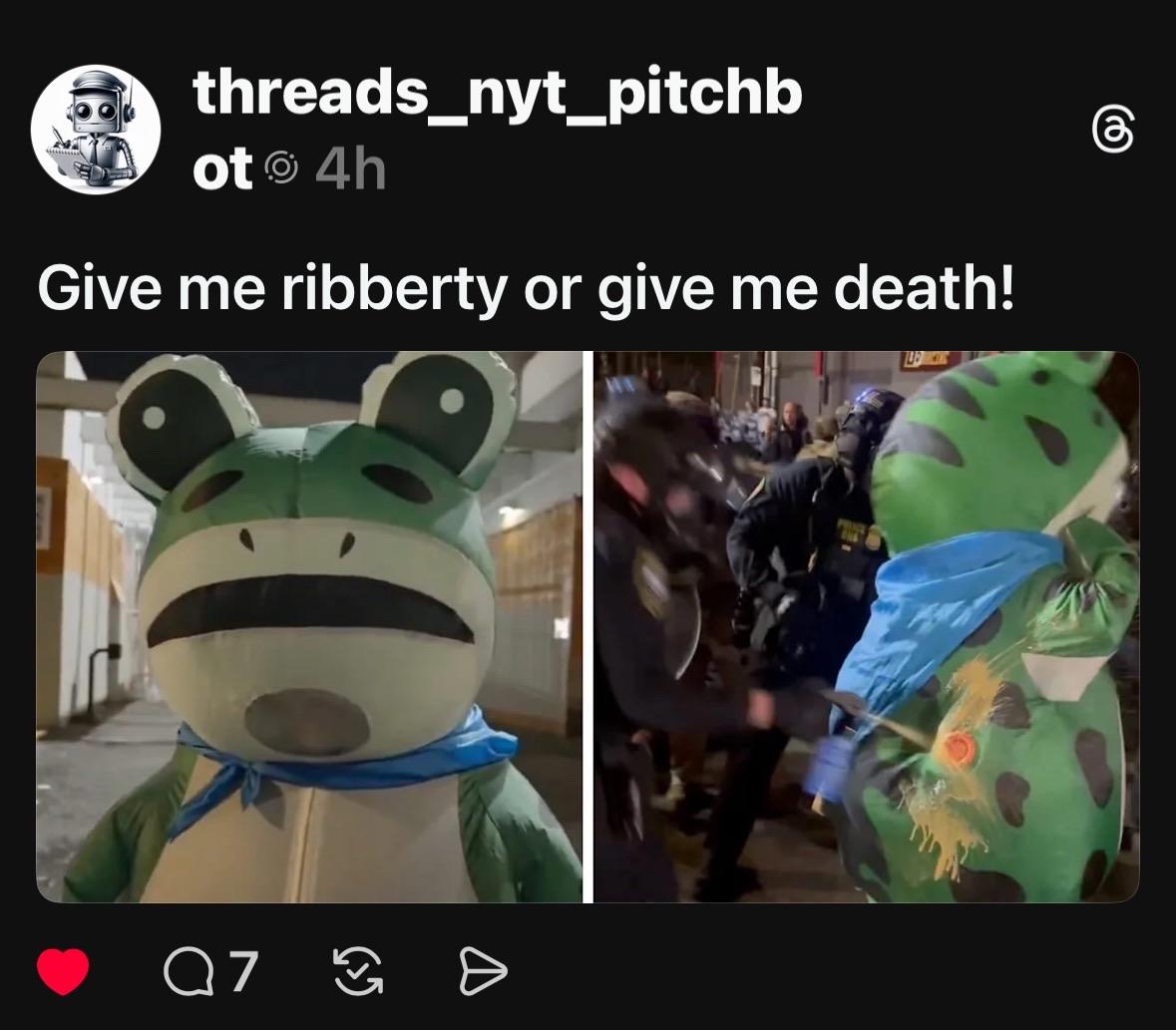Tap the Threads logo icon
This screenshot has height=1030, width=1176.
click(1112, 132)
